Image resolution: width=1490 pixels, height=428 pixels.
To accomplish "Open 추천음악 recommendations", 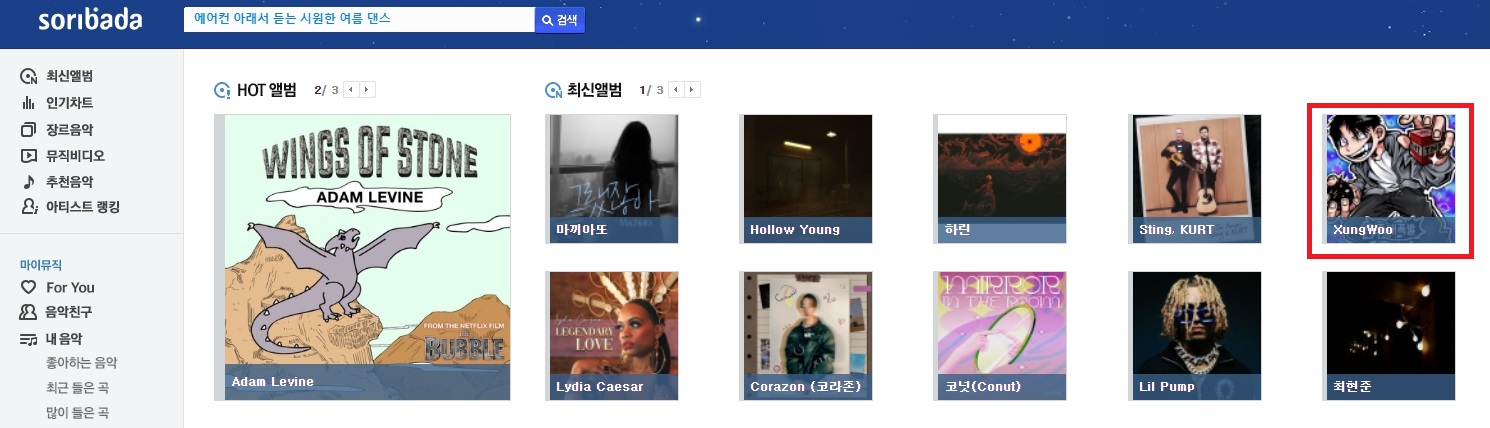I will point(70,181).
